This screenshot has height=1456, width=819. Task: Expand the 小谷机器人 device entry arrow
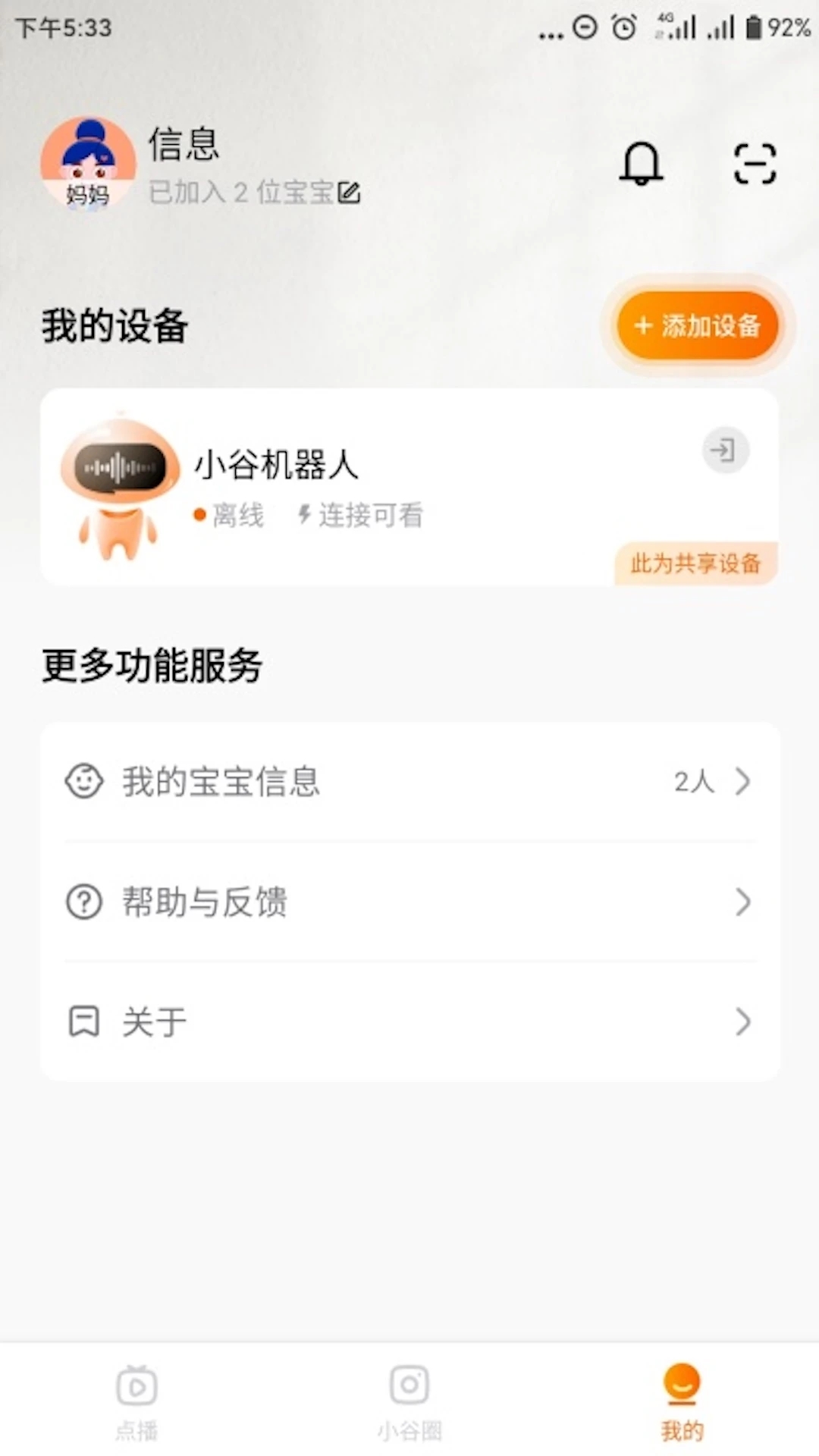726,450
